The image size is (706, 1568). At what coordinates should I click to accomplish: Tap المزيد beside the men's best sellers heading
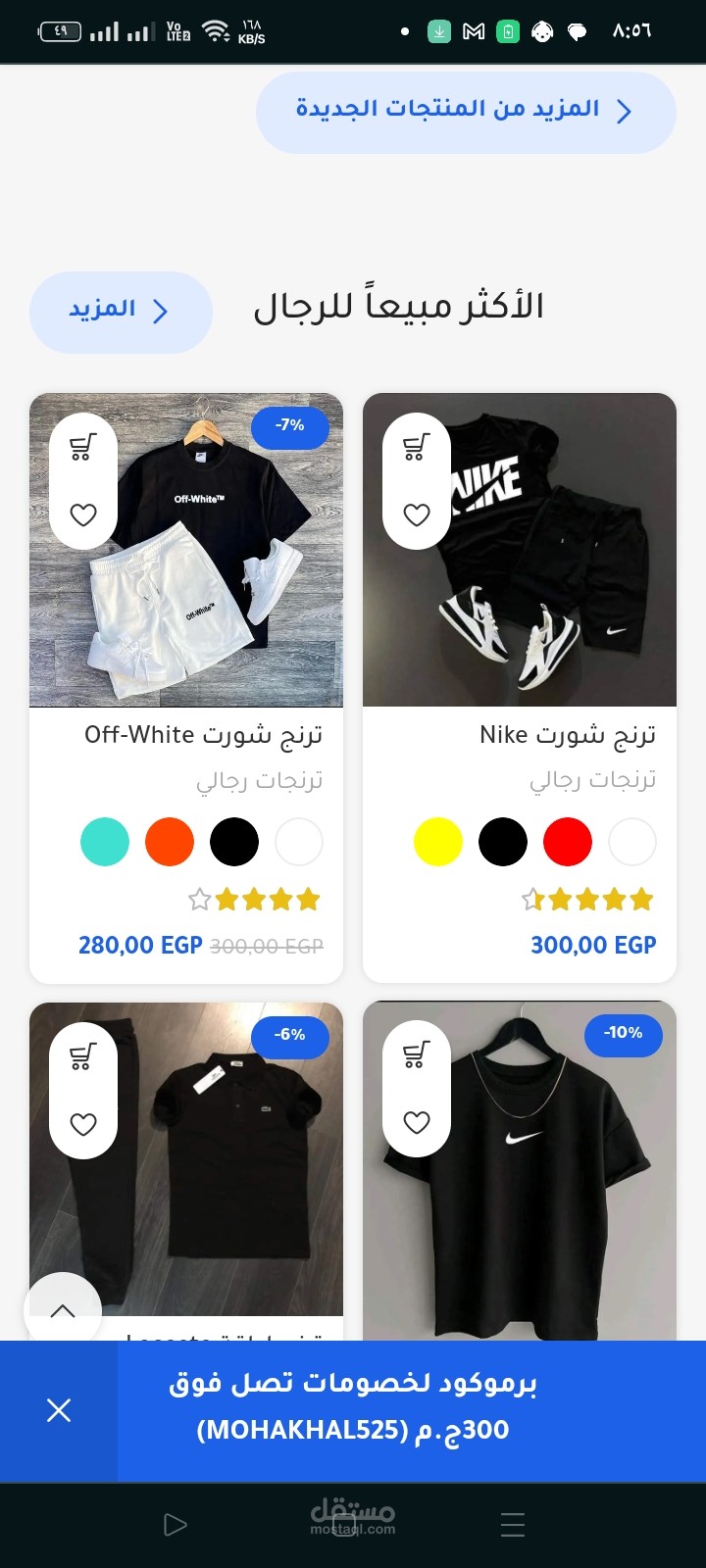point(121,312)
